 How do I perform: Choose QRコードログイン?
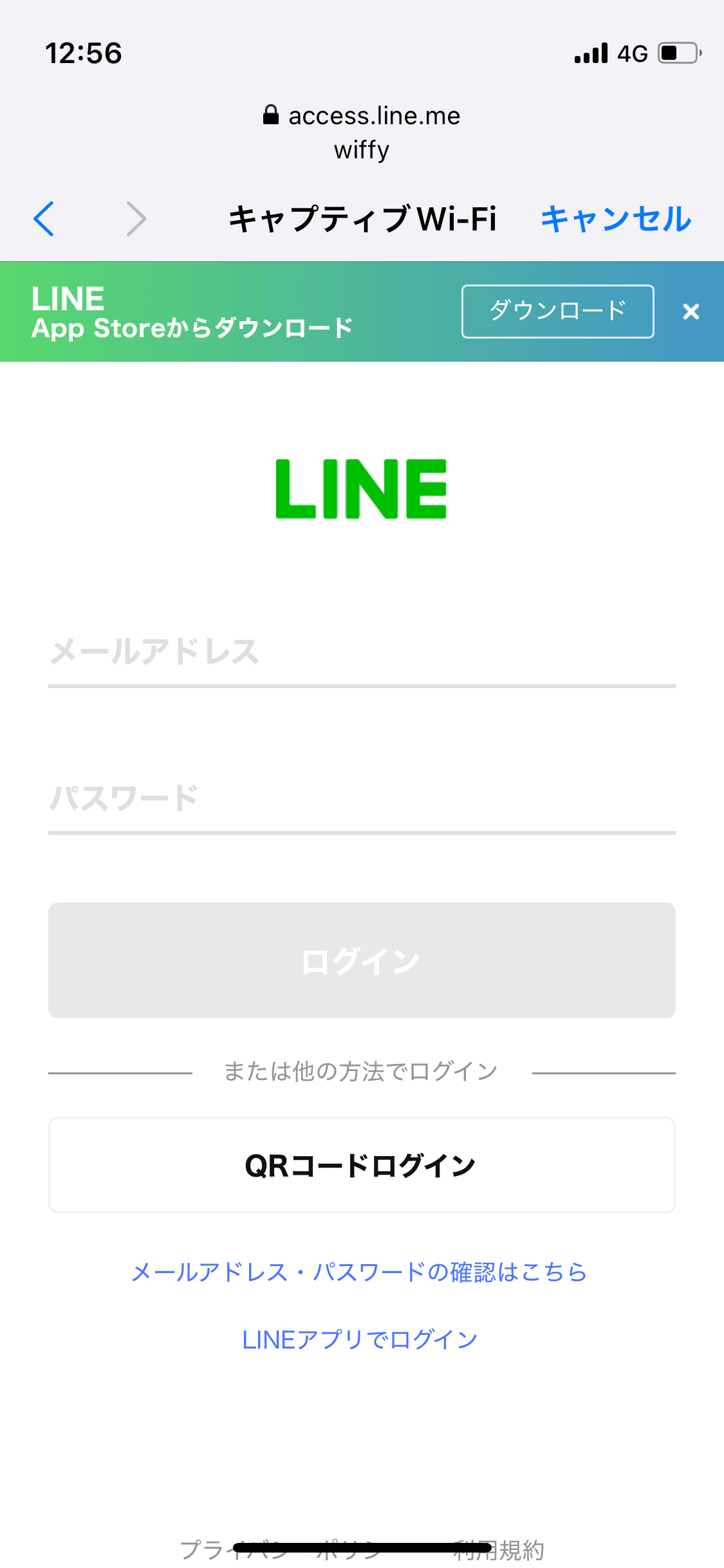(x=362, y=1165)
